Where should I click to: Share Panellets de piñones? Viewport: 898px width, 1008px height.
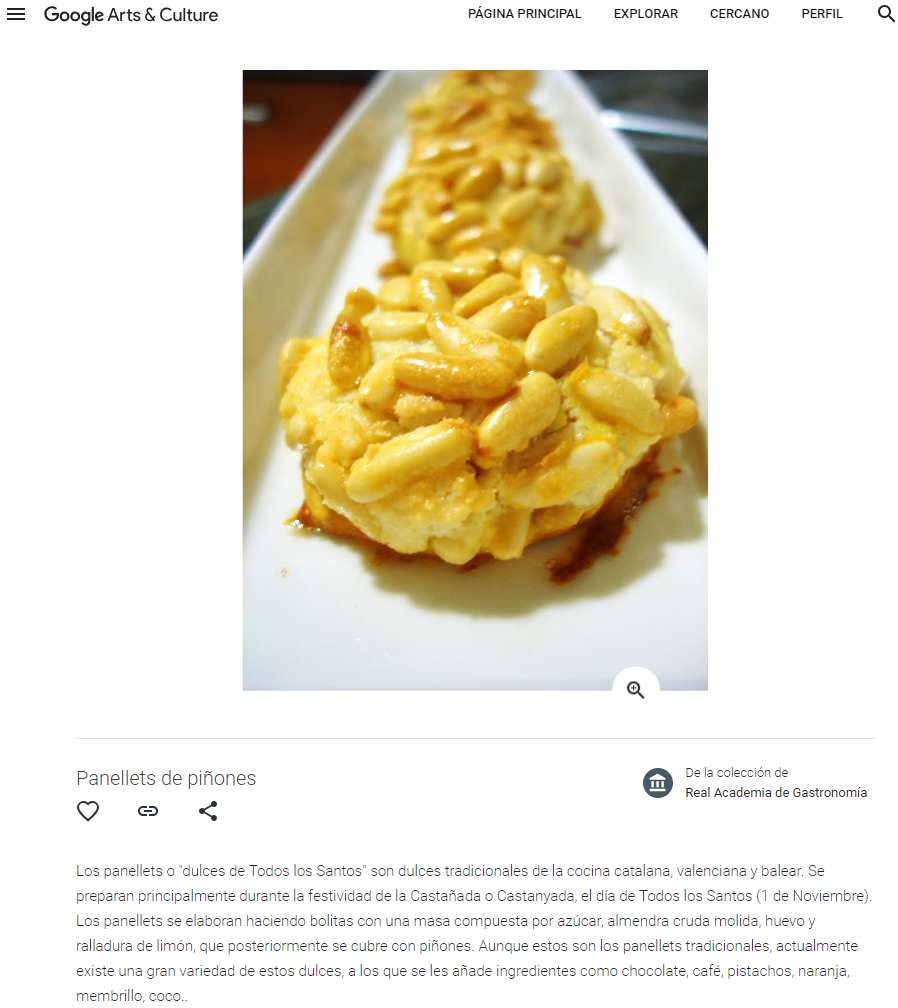pos(208,811)
